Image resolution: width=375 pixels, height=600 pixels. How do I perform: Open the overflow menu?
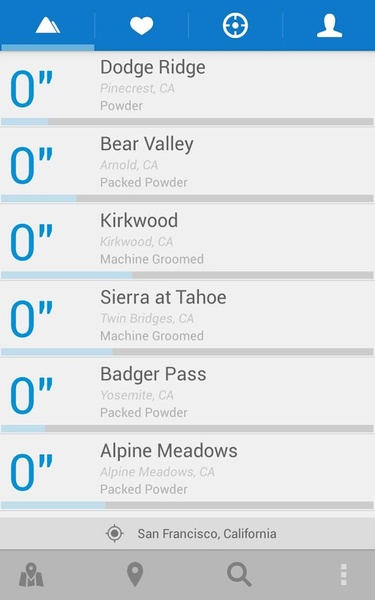(x=344, y=575)
